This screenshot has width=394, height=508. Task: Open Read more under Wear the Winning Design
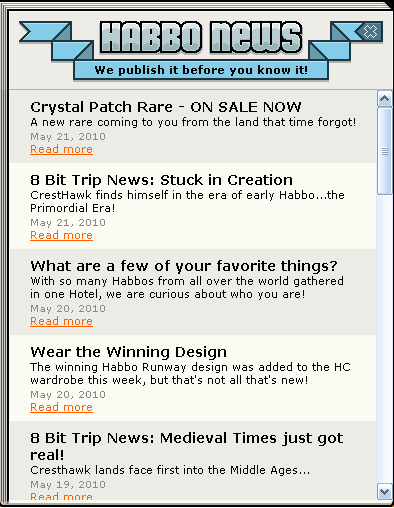pos(61,407)
